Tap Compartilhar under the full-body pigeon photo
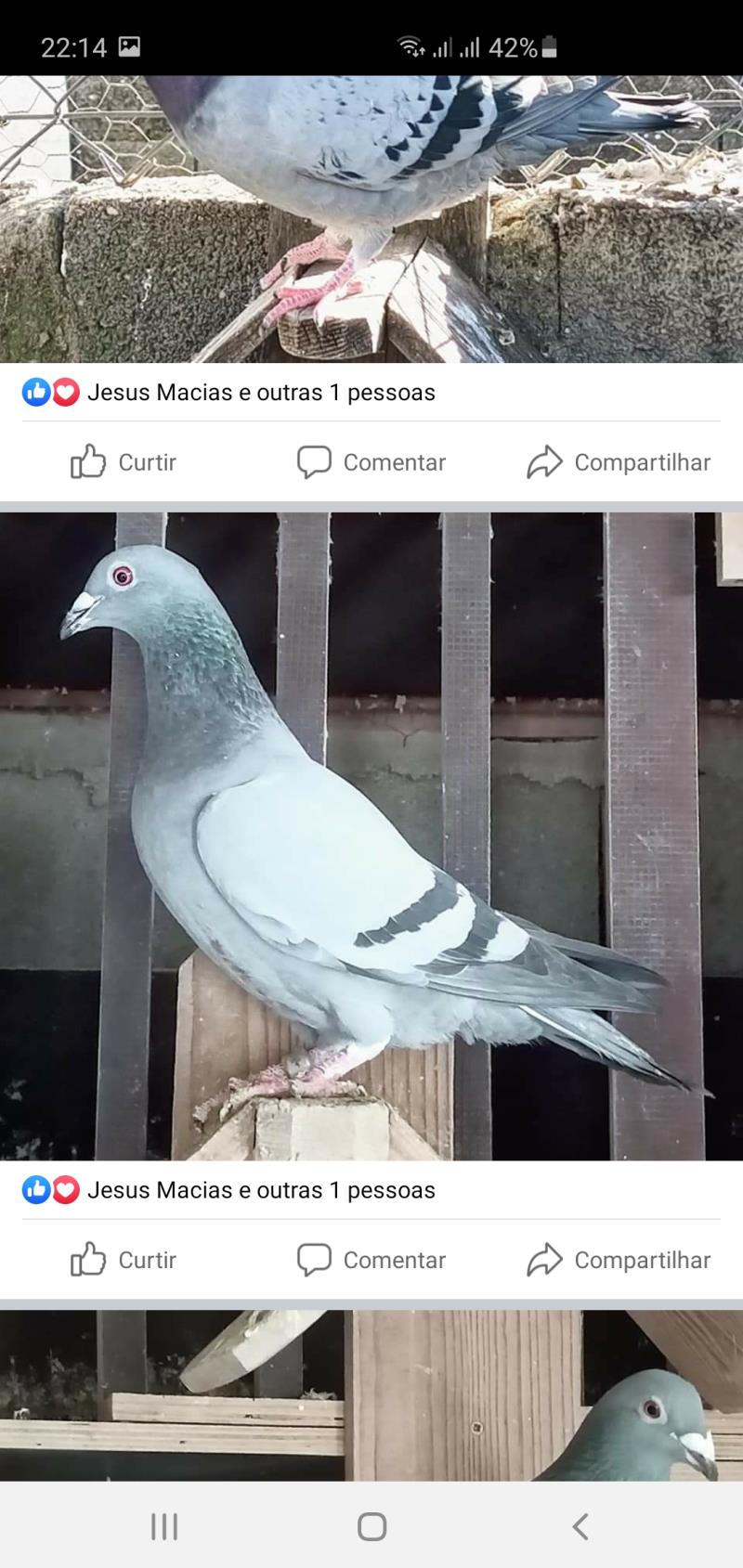The image size is (743, 1568). click(x=619, y=1259)
